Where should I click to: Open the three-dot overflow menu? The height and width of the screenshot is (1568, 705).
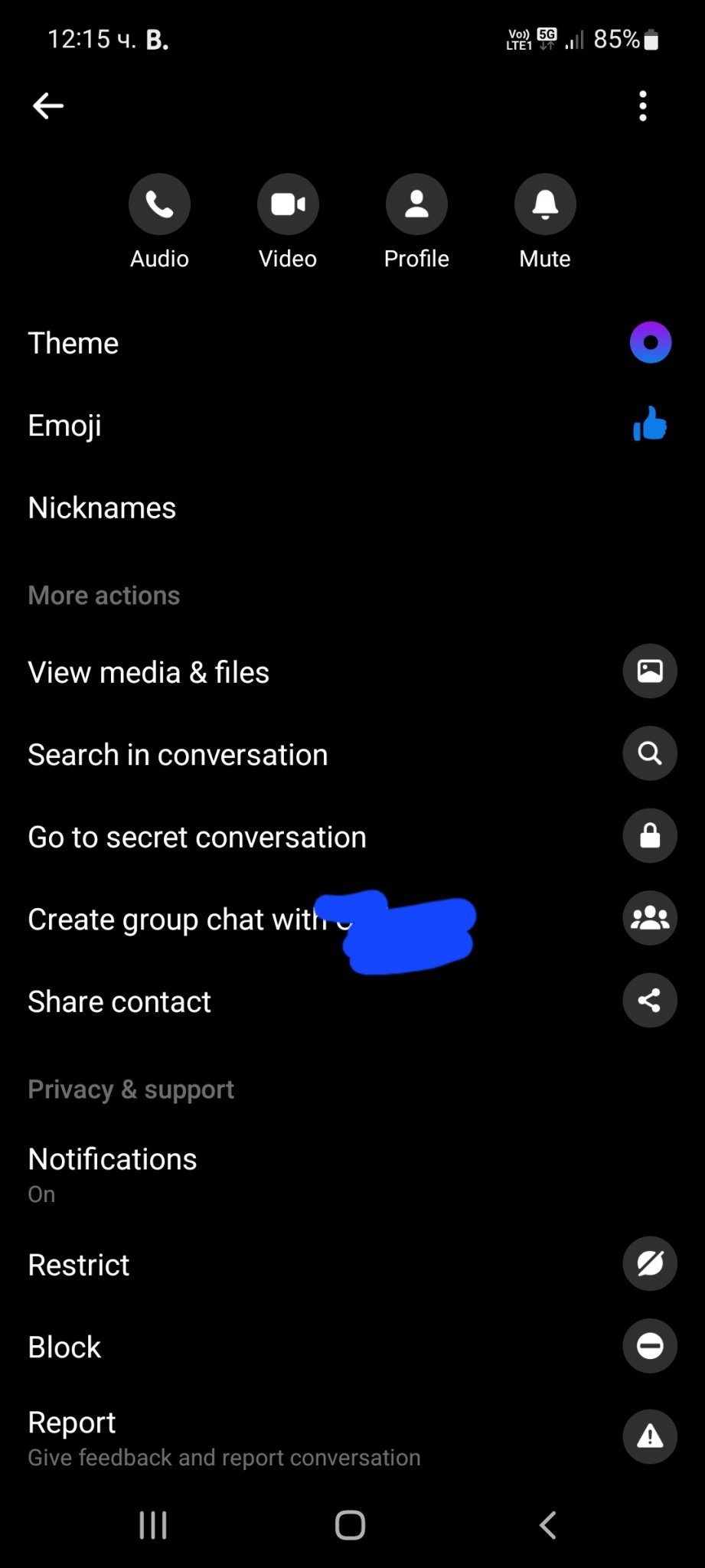coord(643,106)
